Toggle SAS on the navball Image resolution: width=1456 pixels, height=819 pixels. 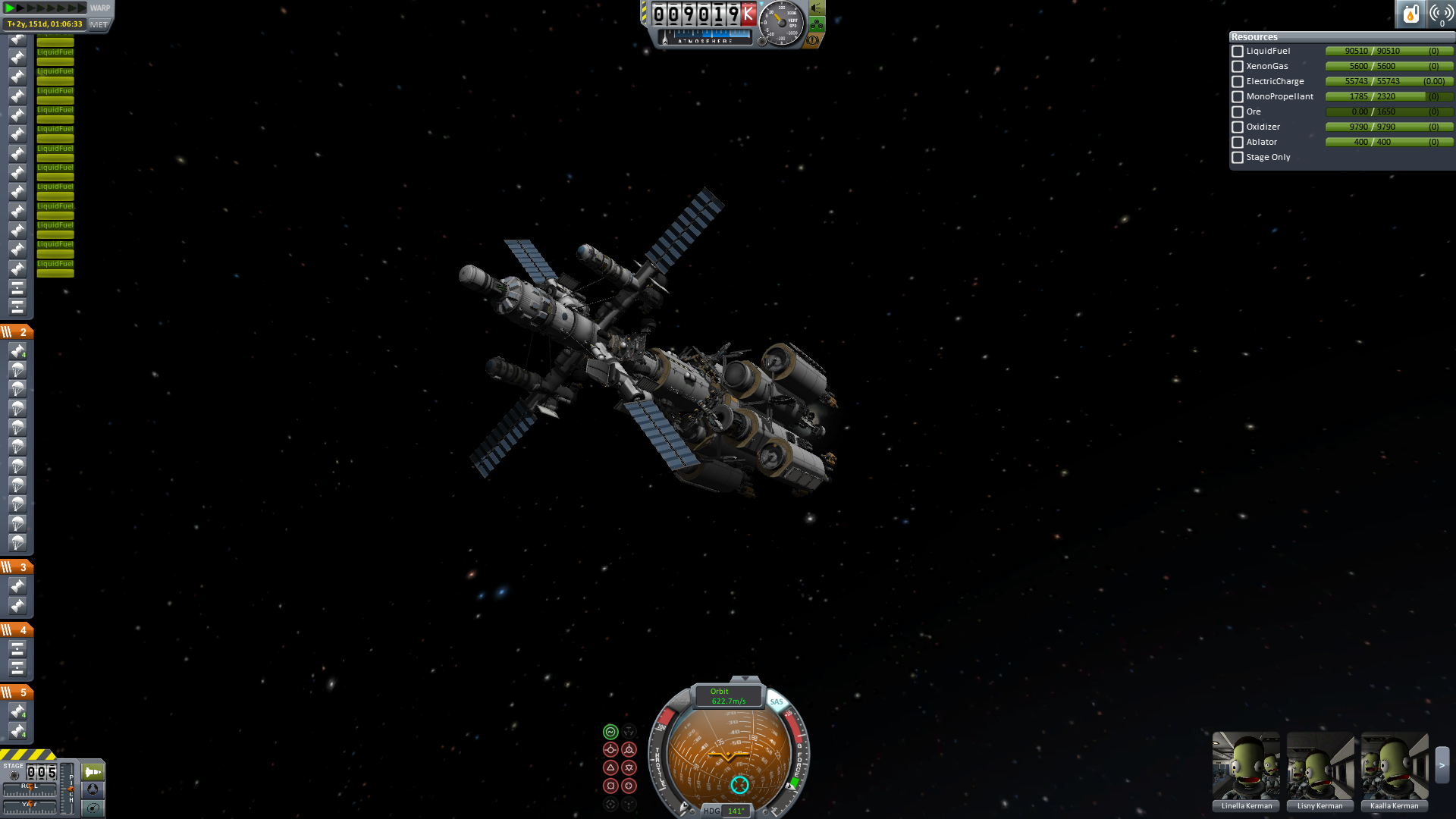click(777, 701)
